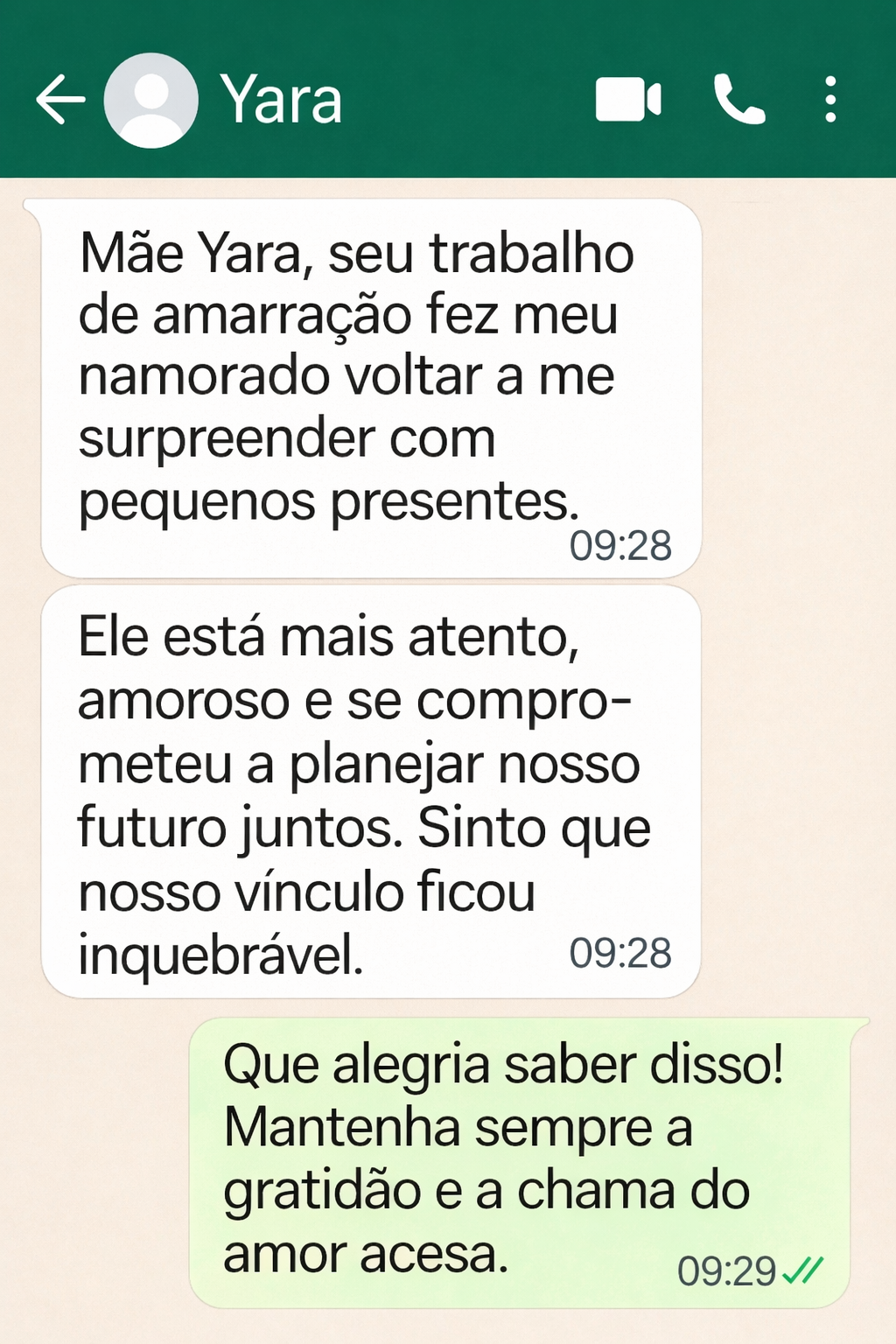Select the message starting with 'Mãe Yara, seu trabalho'
Screen dimensions: 896x1344
(367, 376)
